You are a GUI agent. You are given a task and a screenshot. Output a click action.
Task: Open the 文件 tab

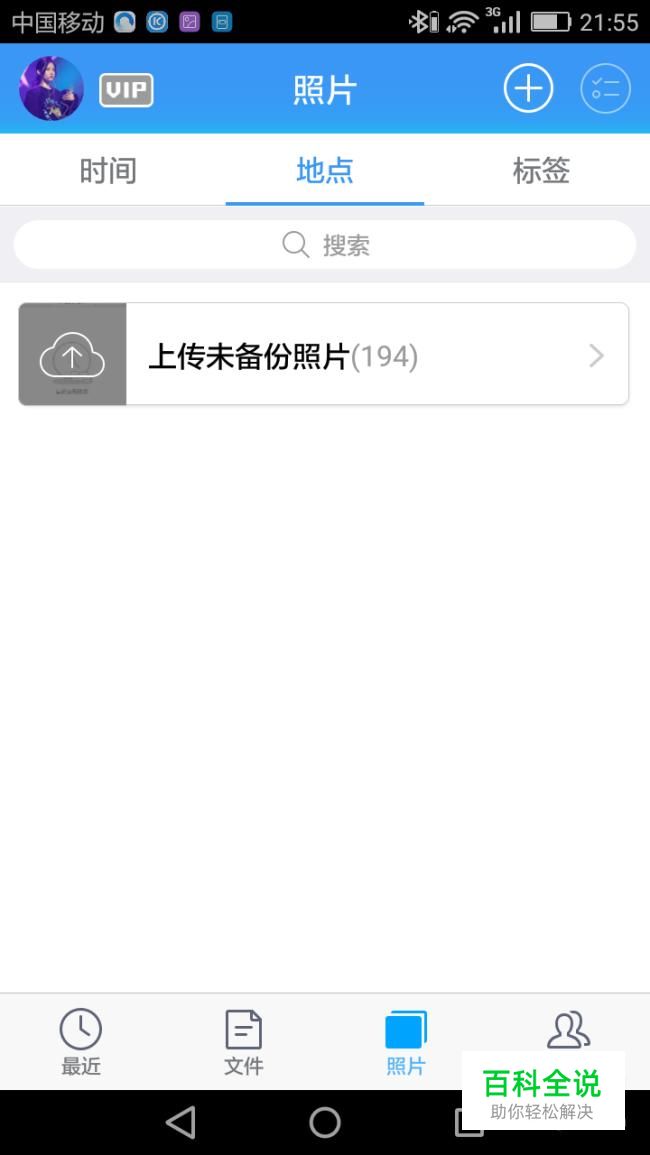pos(243,1041)
